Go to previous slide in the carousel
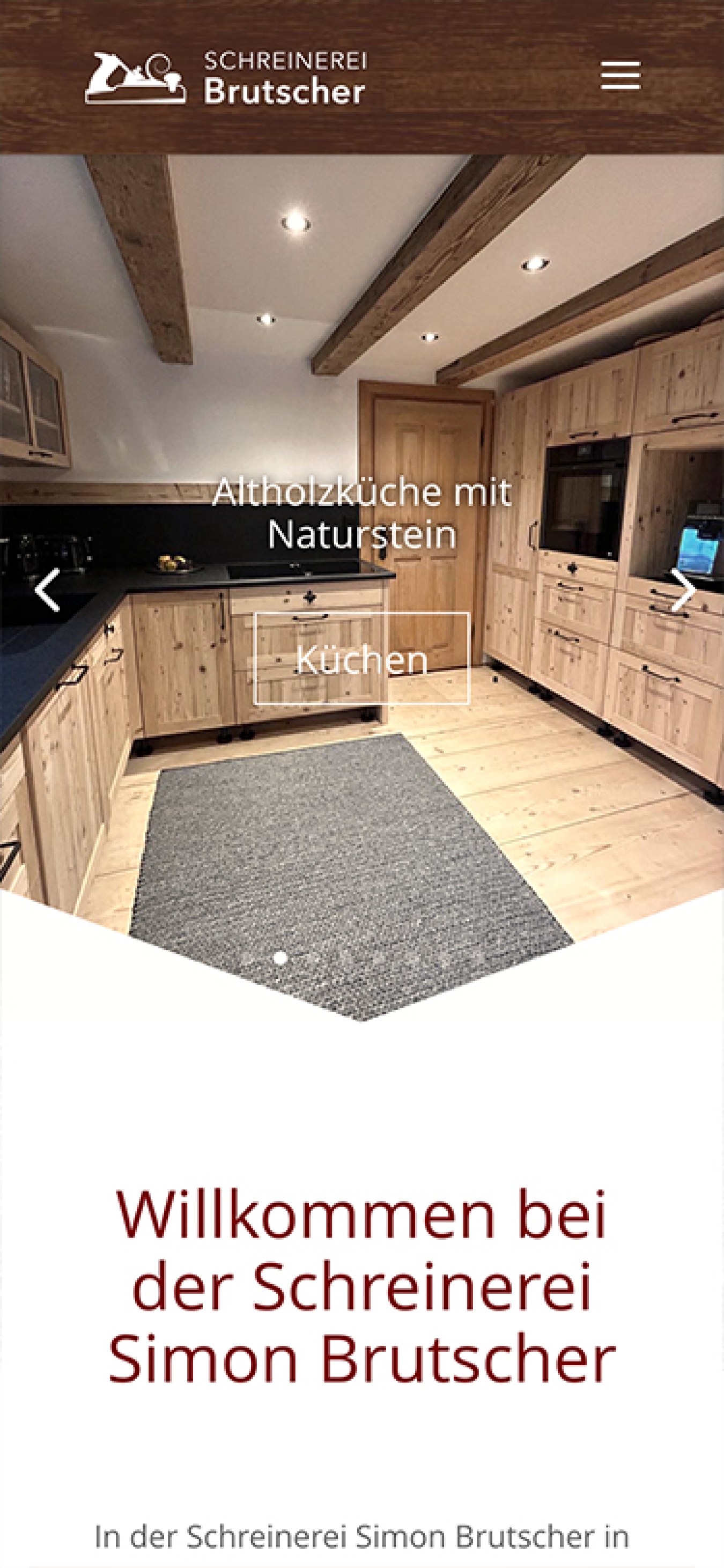Image resolution: width=724 pixels, height=1568 pixels. [47, 590]
